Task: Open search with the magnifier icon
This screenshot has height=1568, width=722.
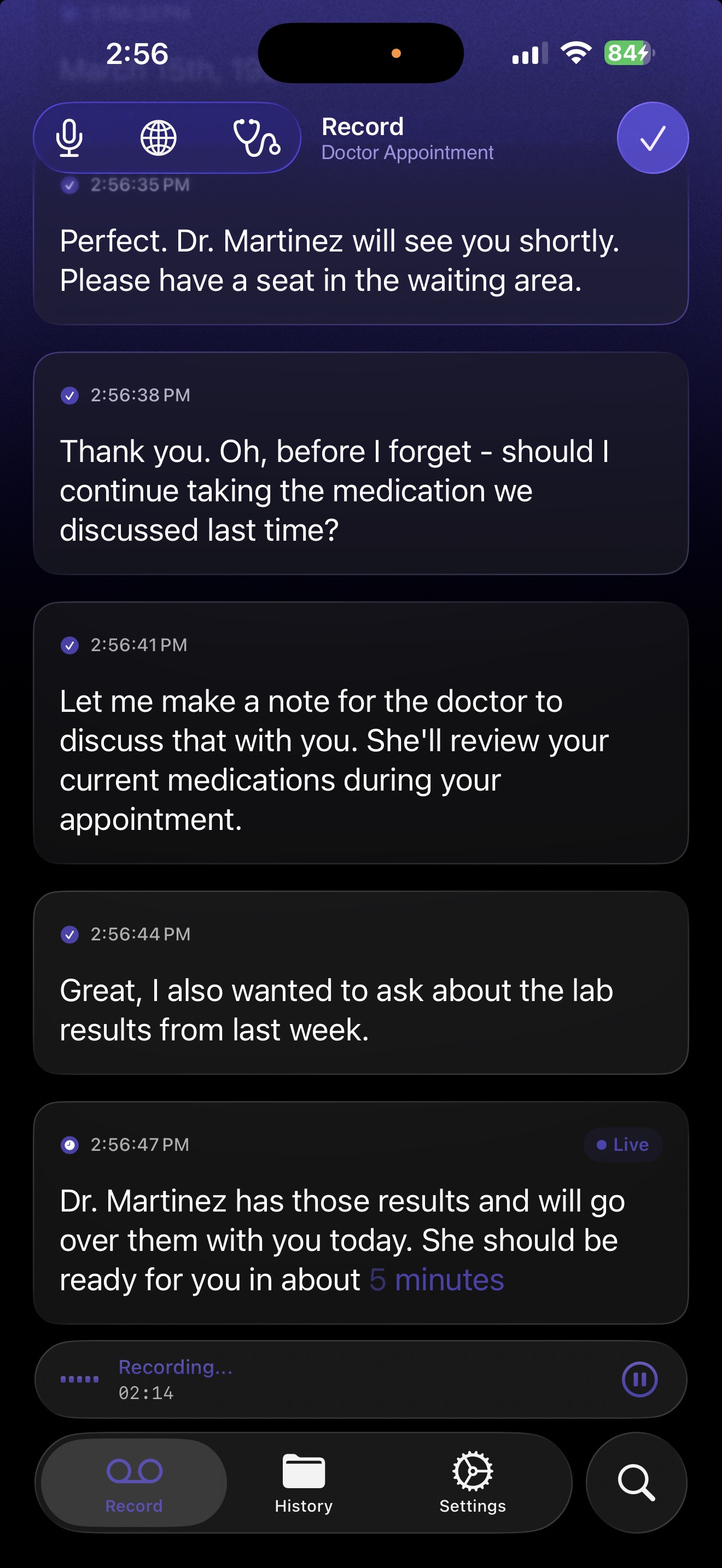Action: click(x=636, y=1483)
